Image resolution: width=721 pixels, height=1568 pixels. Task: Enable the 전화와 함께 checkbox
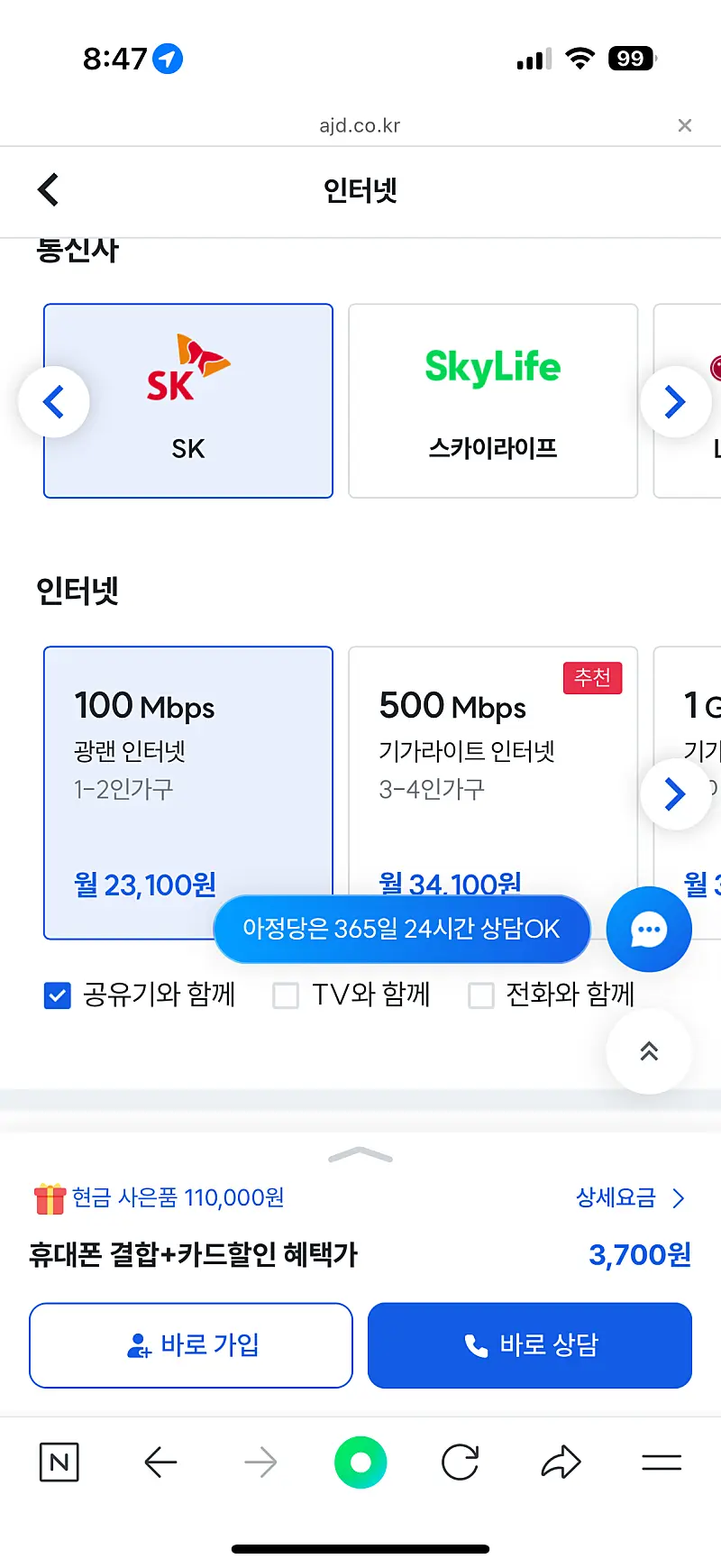(481, 995)
